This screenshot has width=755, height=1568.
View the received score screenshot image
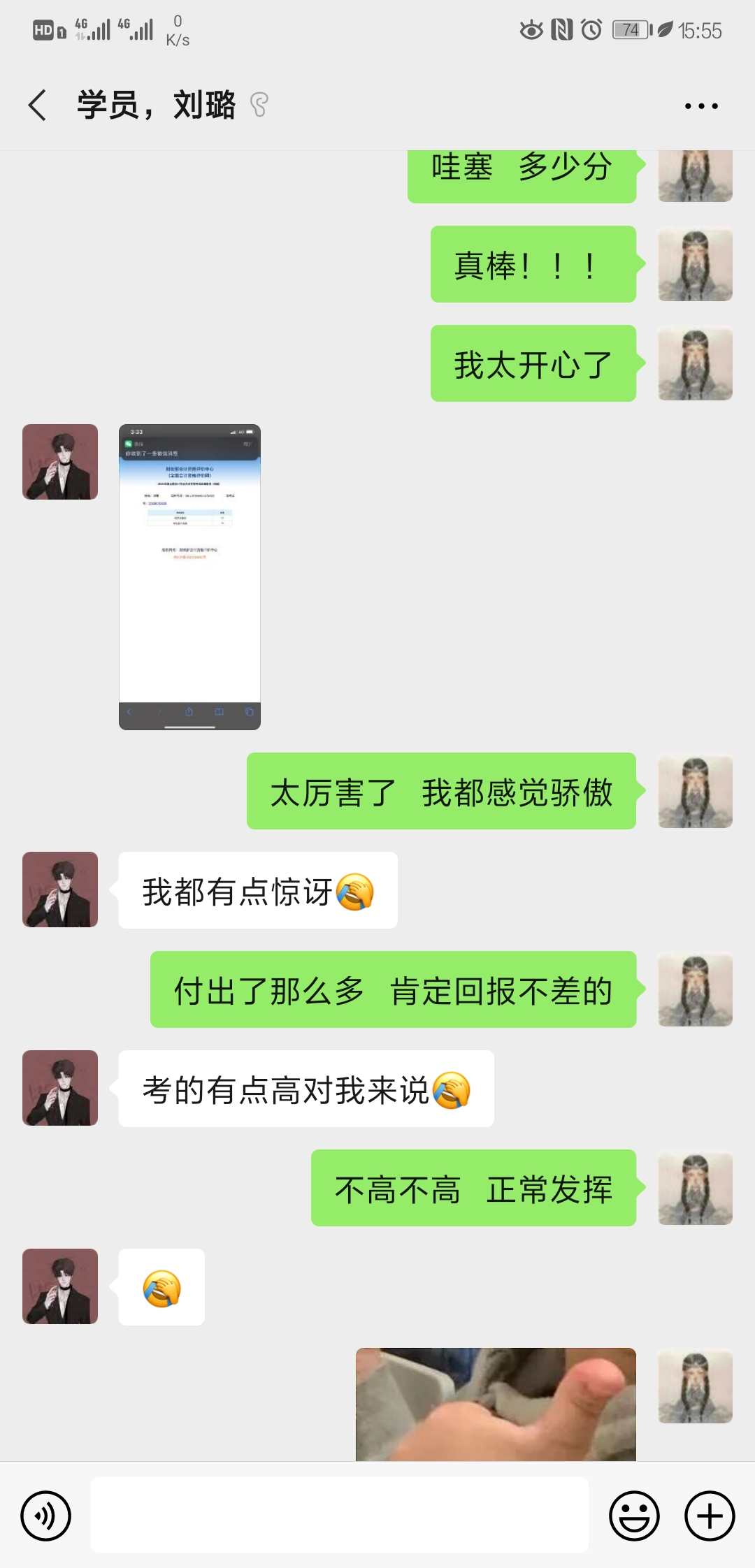pos(189,576)
